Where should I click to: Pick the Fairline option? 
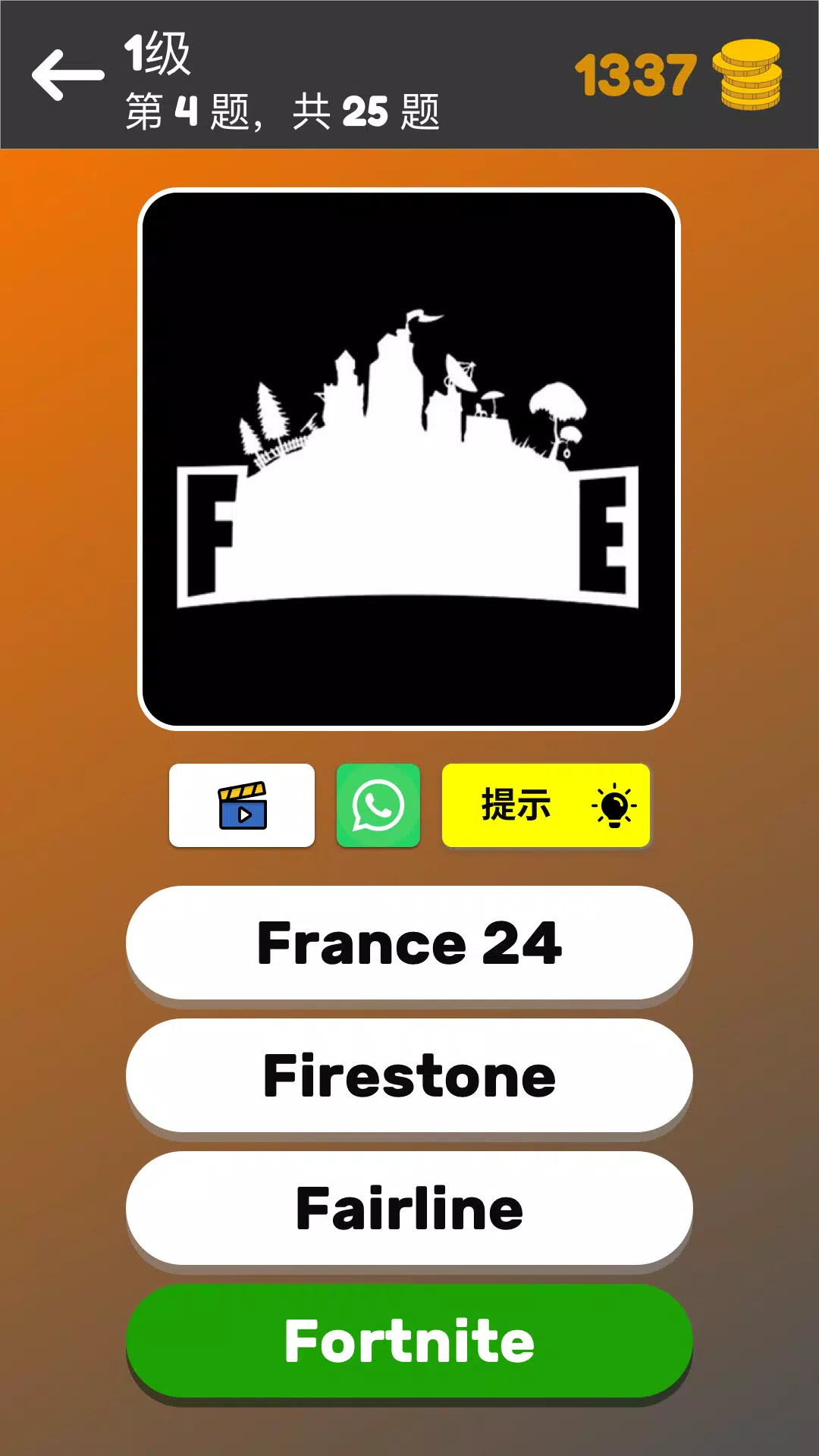tap(409, 1208)
